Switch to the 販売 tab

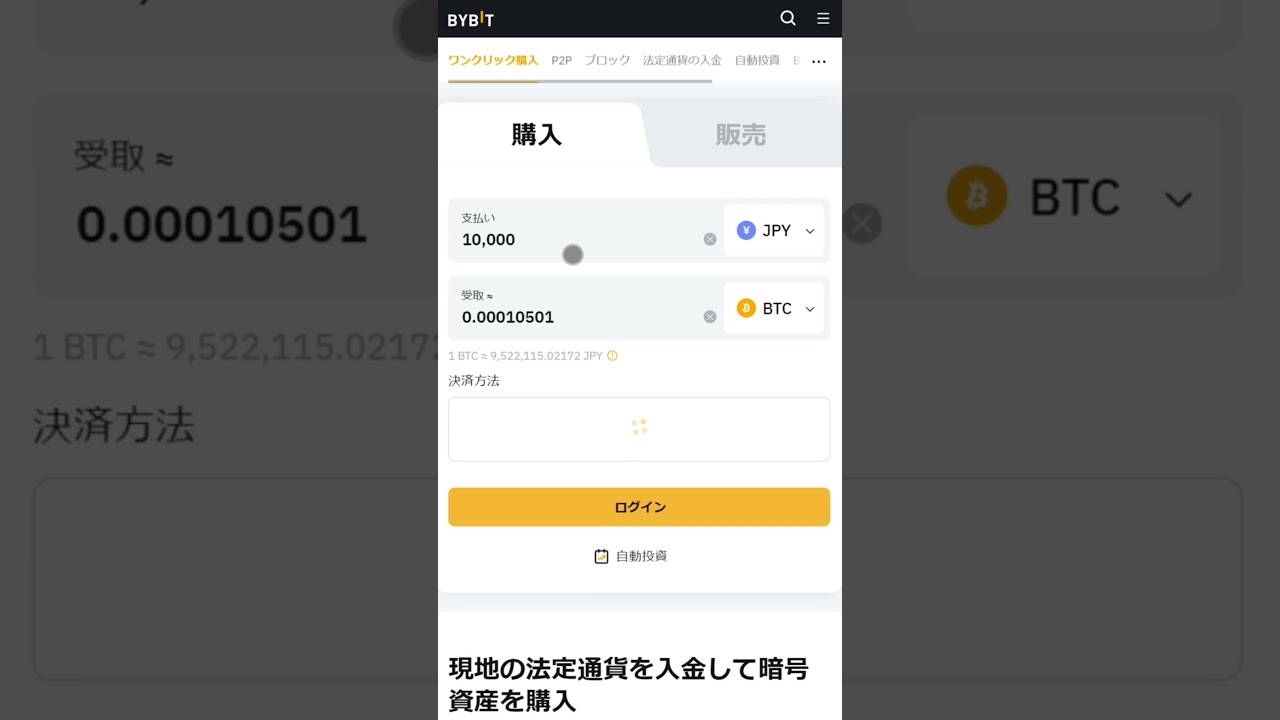pyautogui.click(x=740, y=135)
